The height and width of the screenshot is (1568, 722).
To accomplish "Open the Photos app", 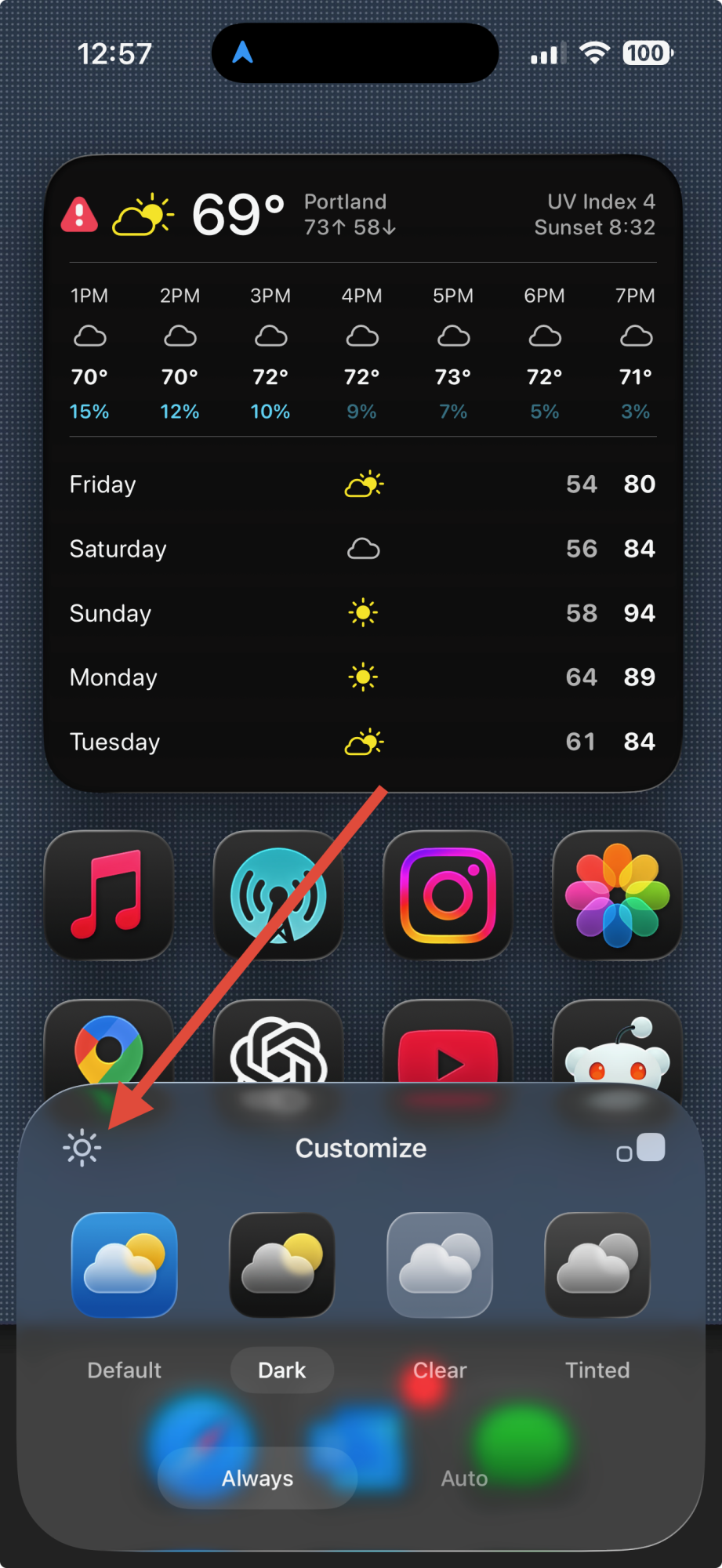I will (x=617, y=895).
